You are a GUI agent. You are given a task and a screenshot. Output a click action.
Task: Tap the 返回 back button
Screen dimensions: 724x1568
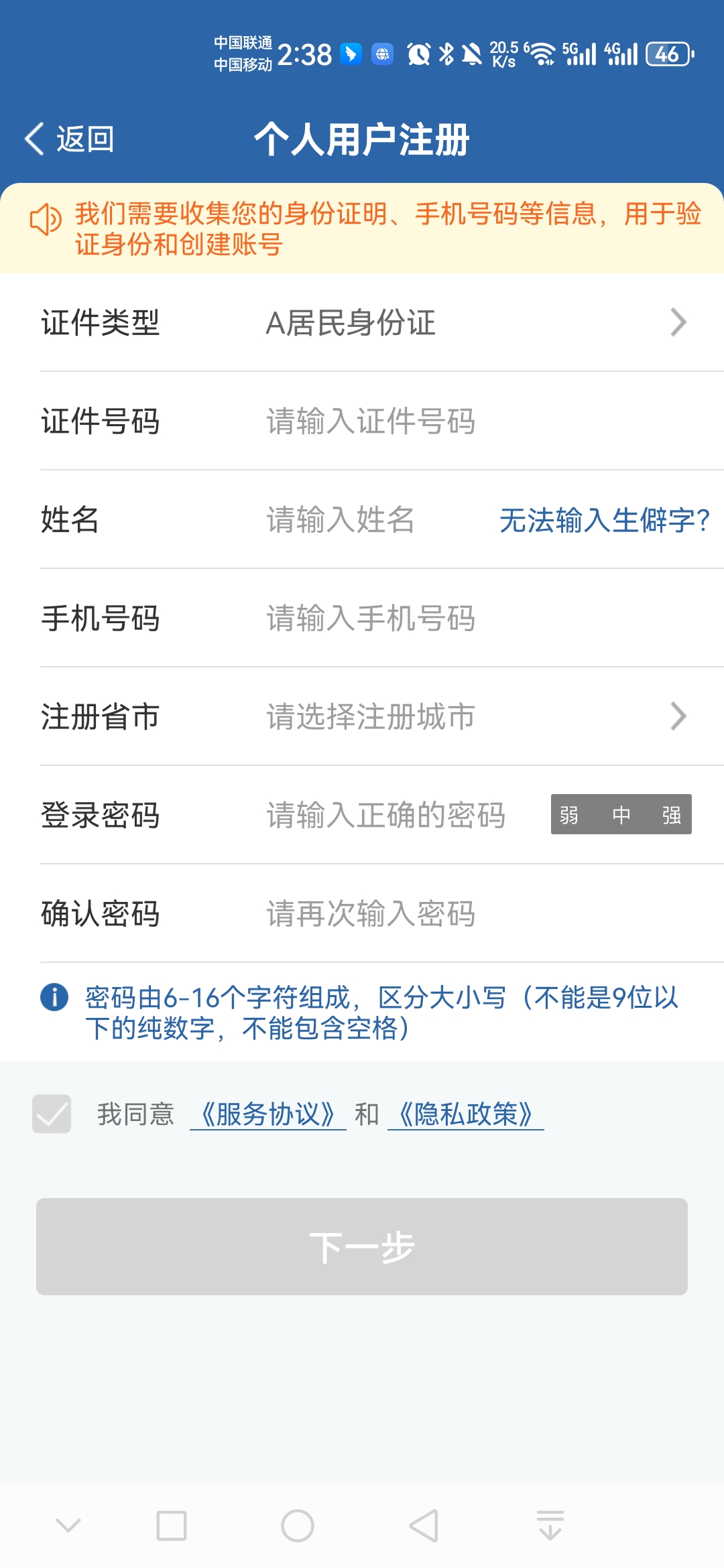[x=70, y=139]
